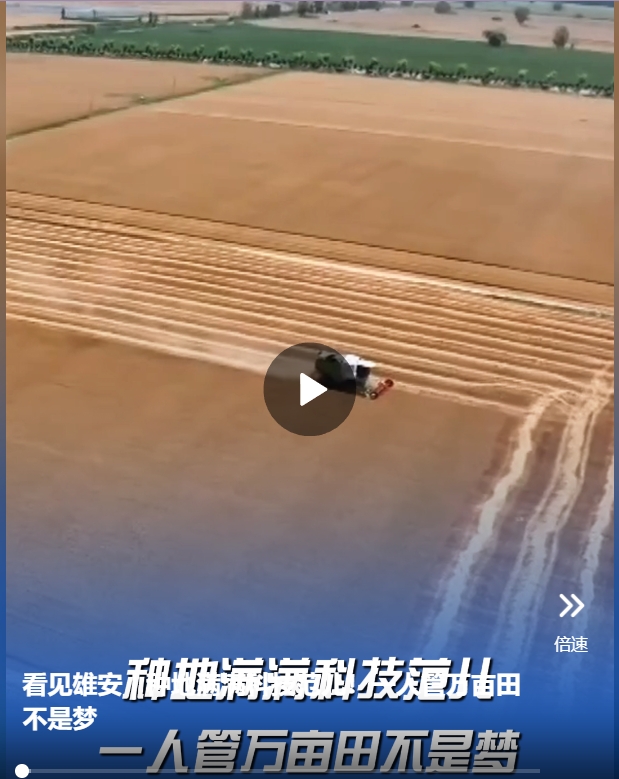Play the harvest video

(309, 389)
